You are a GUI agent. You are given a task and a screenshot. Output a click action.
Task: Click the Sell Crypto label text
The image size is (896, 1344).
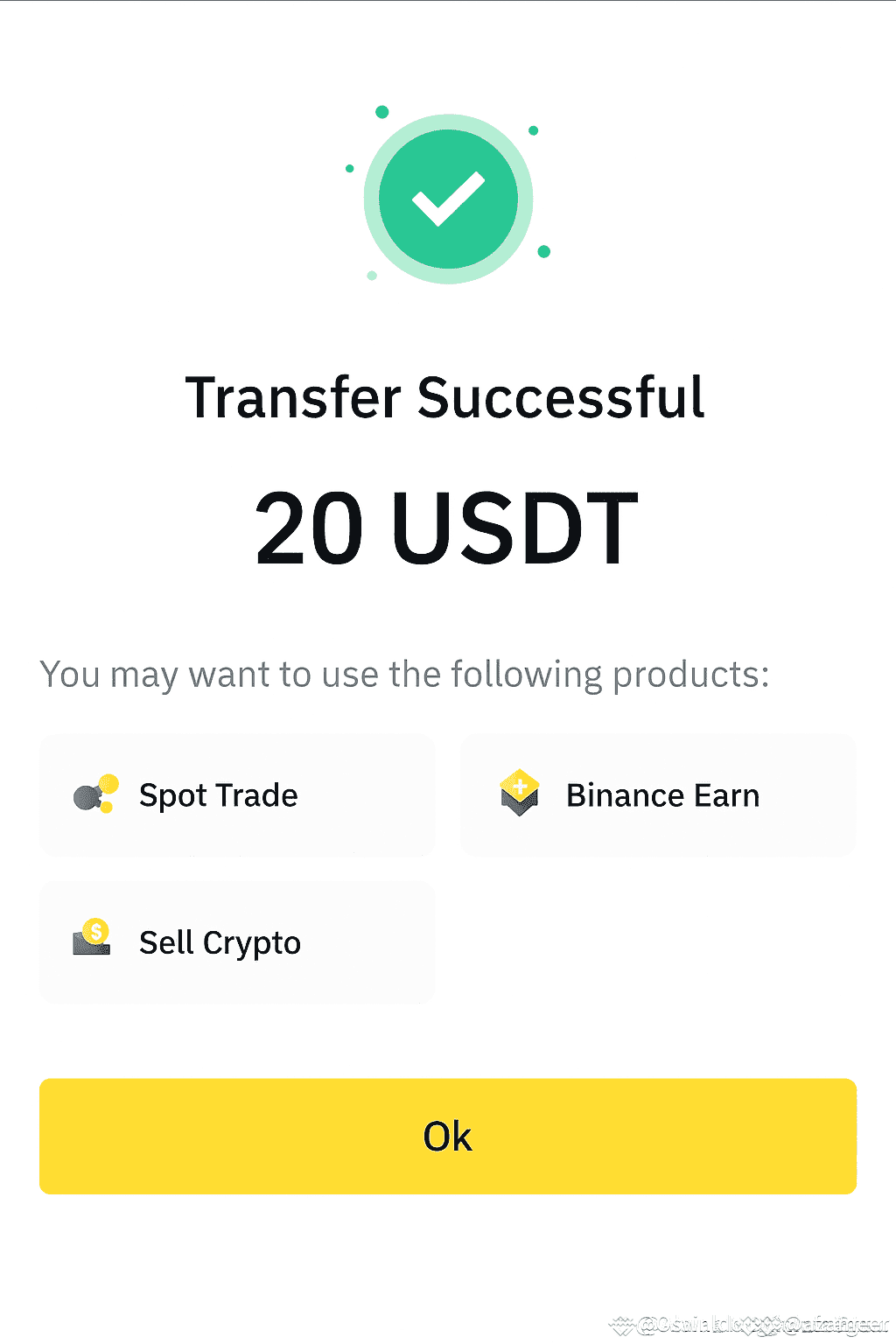click(x=220, y=942)
